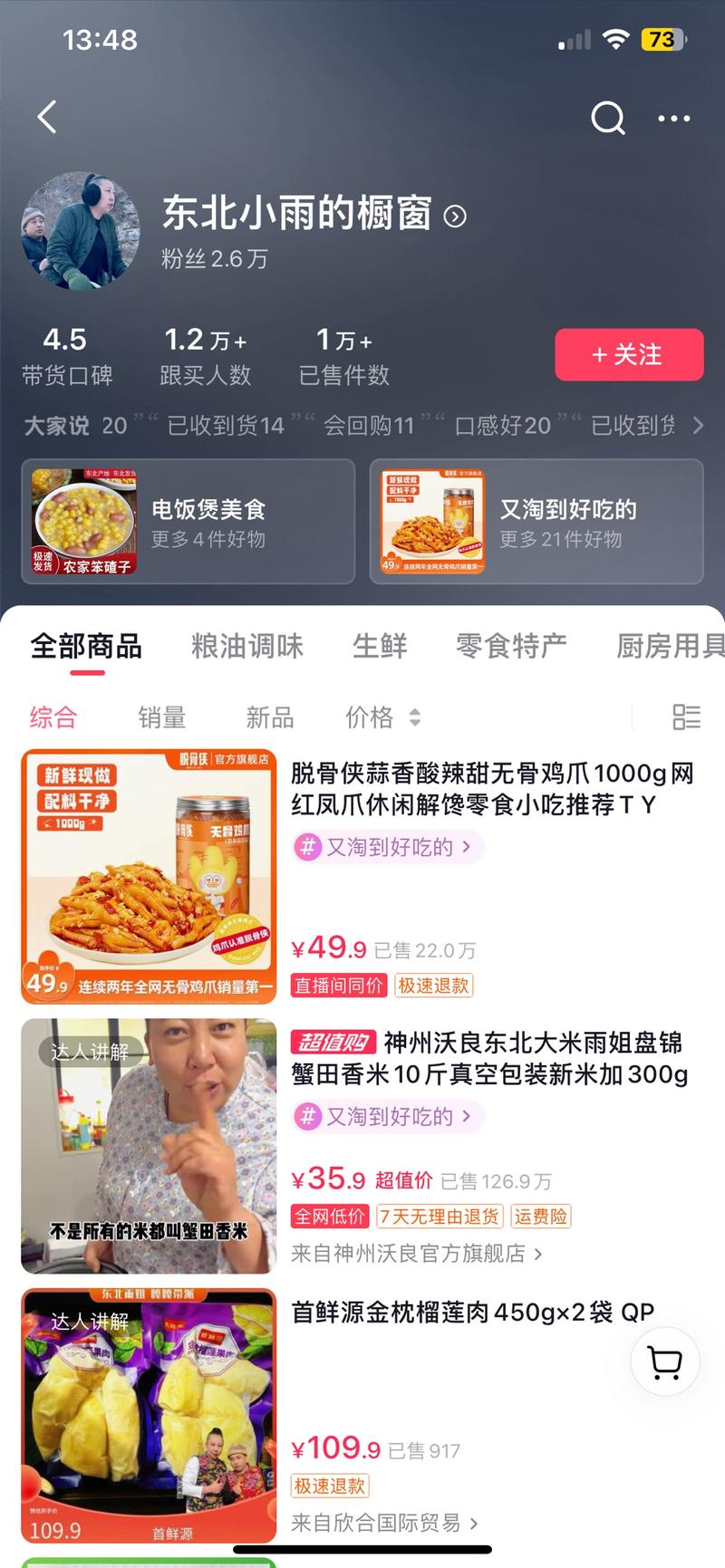Screen dimensions: 725x1568
Task: Toggle the 价格 price sort order
Action: coord(382,717)
